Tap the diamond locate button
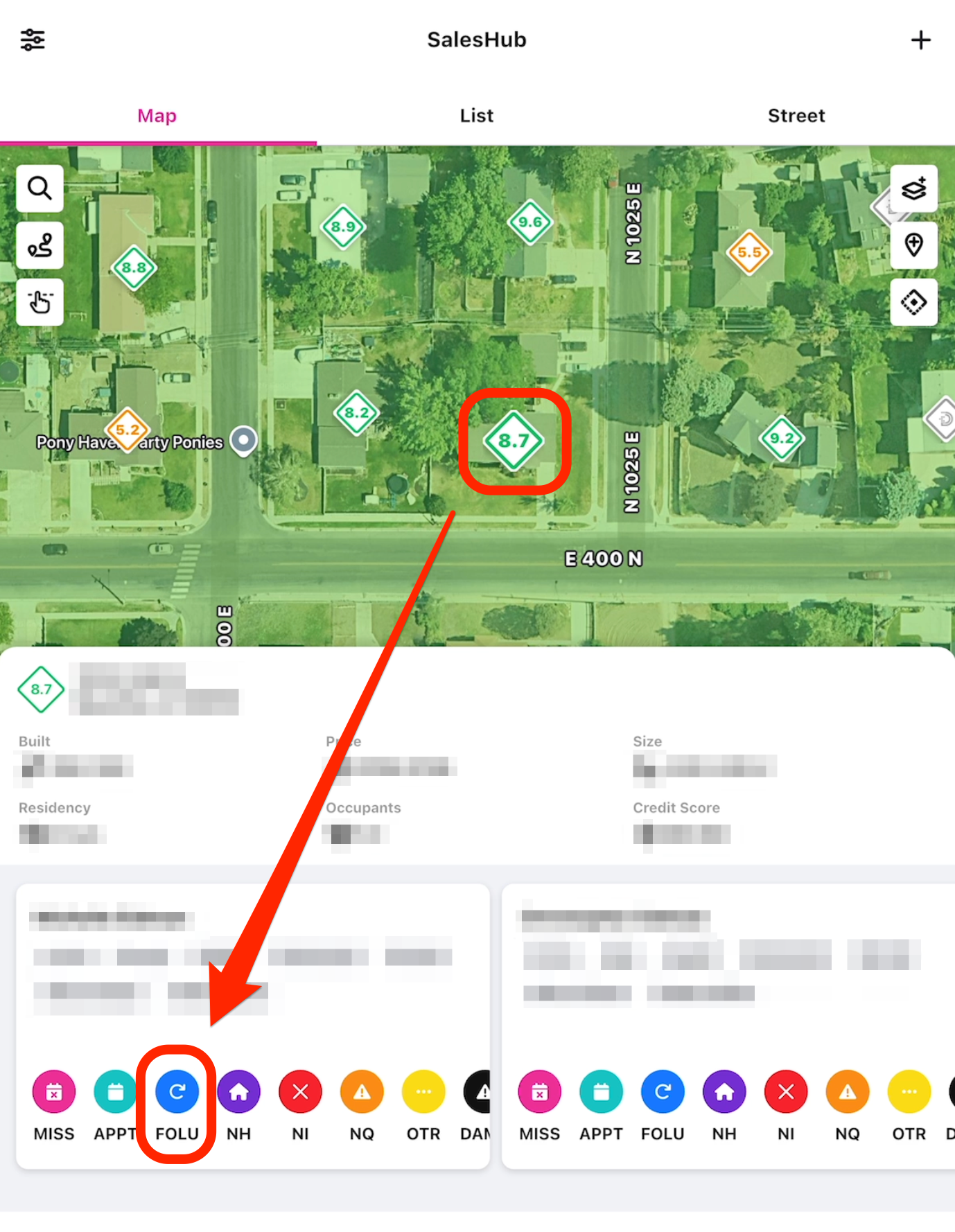Viewport: 955px width, 1232px height. (x=913, y=302)
